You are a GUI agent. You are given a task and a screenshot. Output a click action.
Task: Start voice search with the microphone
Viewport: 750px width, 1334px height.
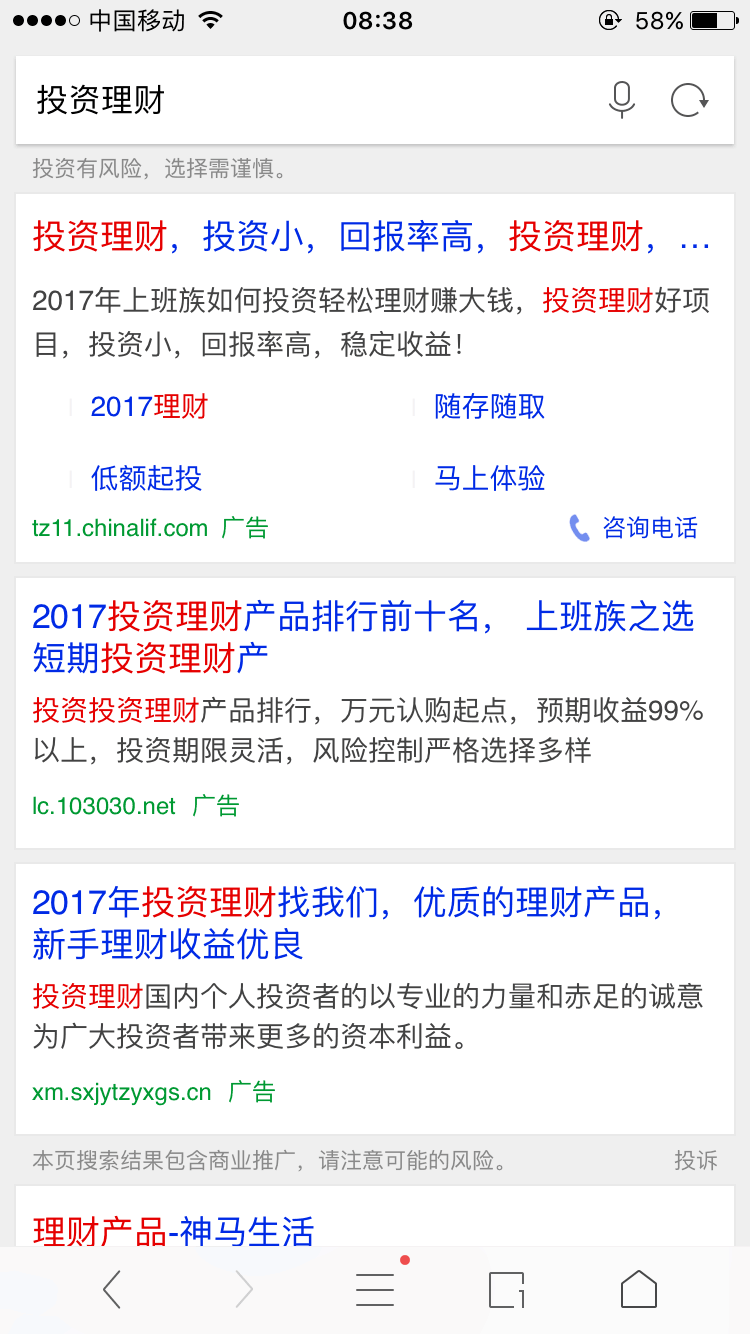coord(622,100)
